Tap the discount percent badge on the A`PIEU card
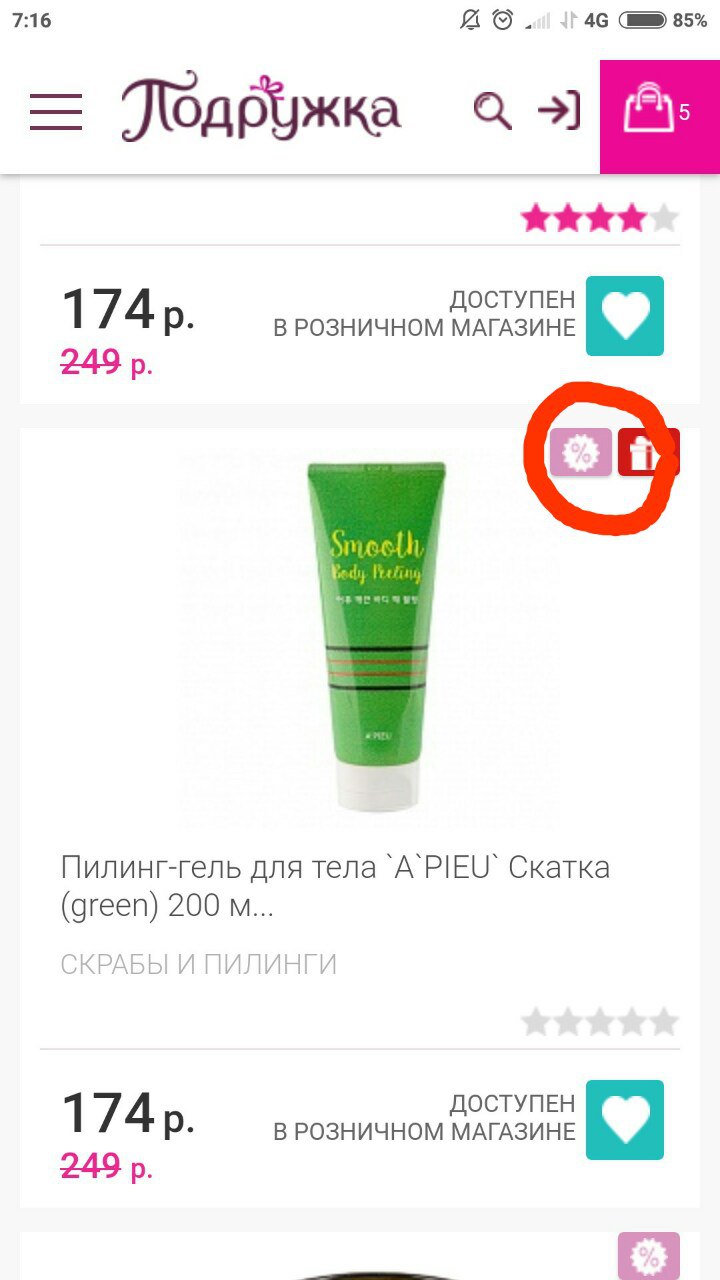The image size is (720, 1280). 580,453
